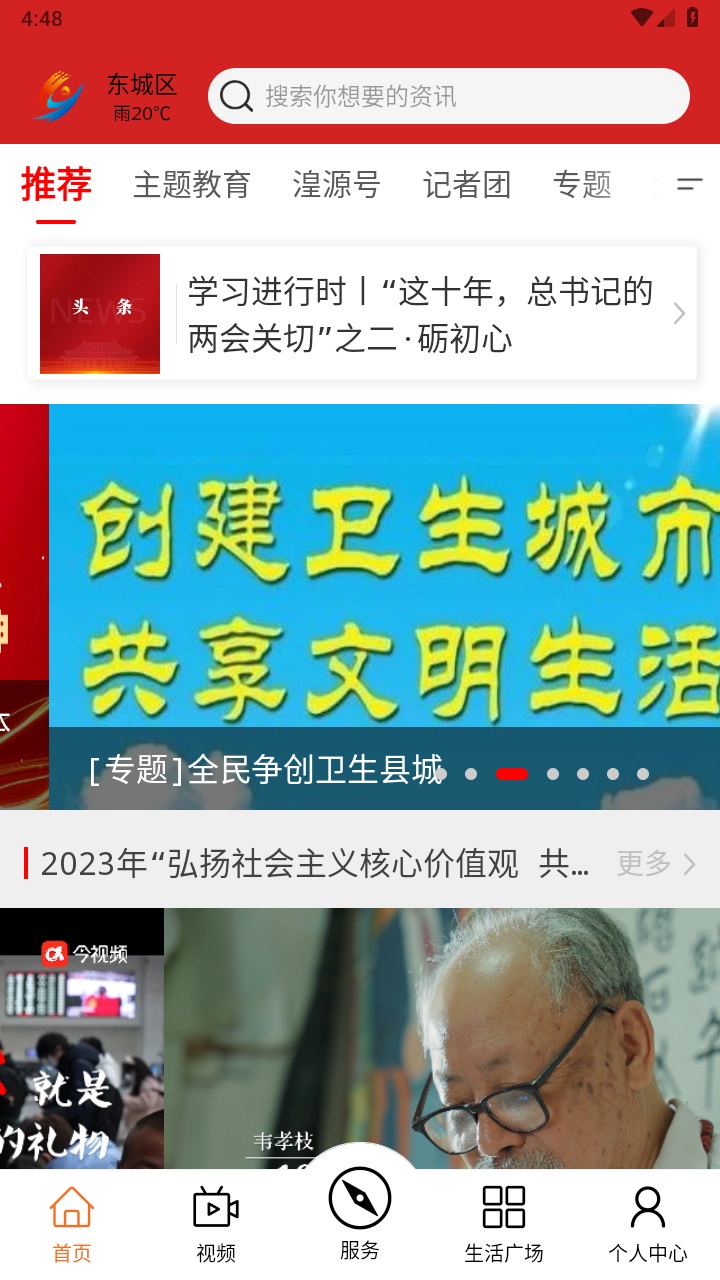Image resolution: width=720 pixels, height=1280 pixels.
Task: Switch to the 主题教育 tab
Action: click(191, 184)
